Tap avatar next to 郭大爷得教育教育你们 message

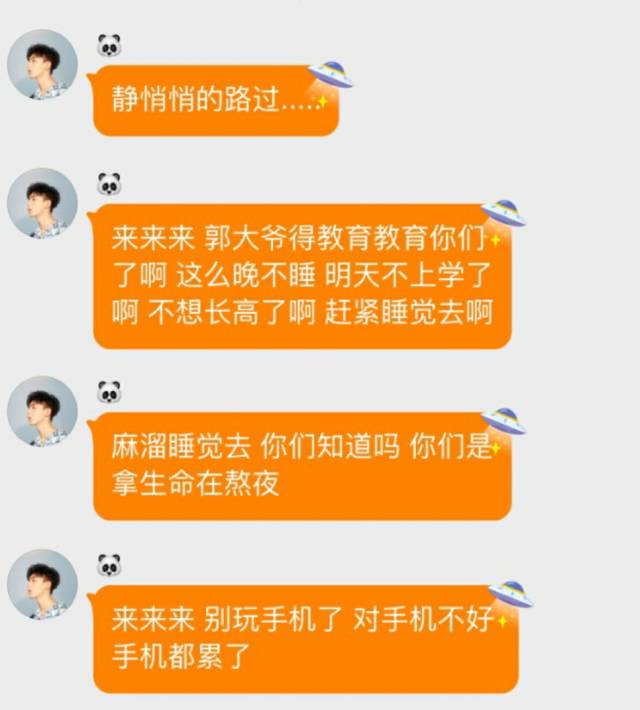coord(42,203)
